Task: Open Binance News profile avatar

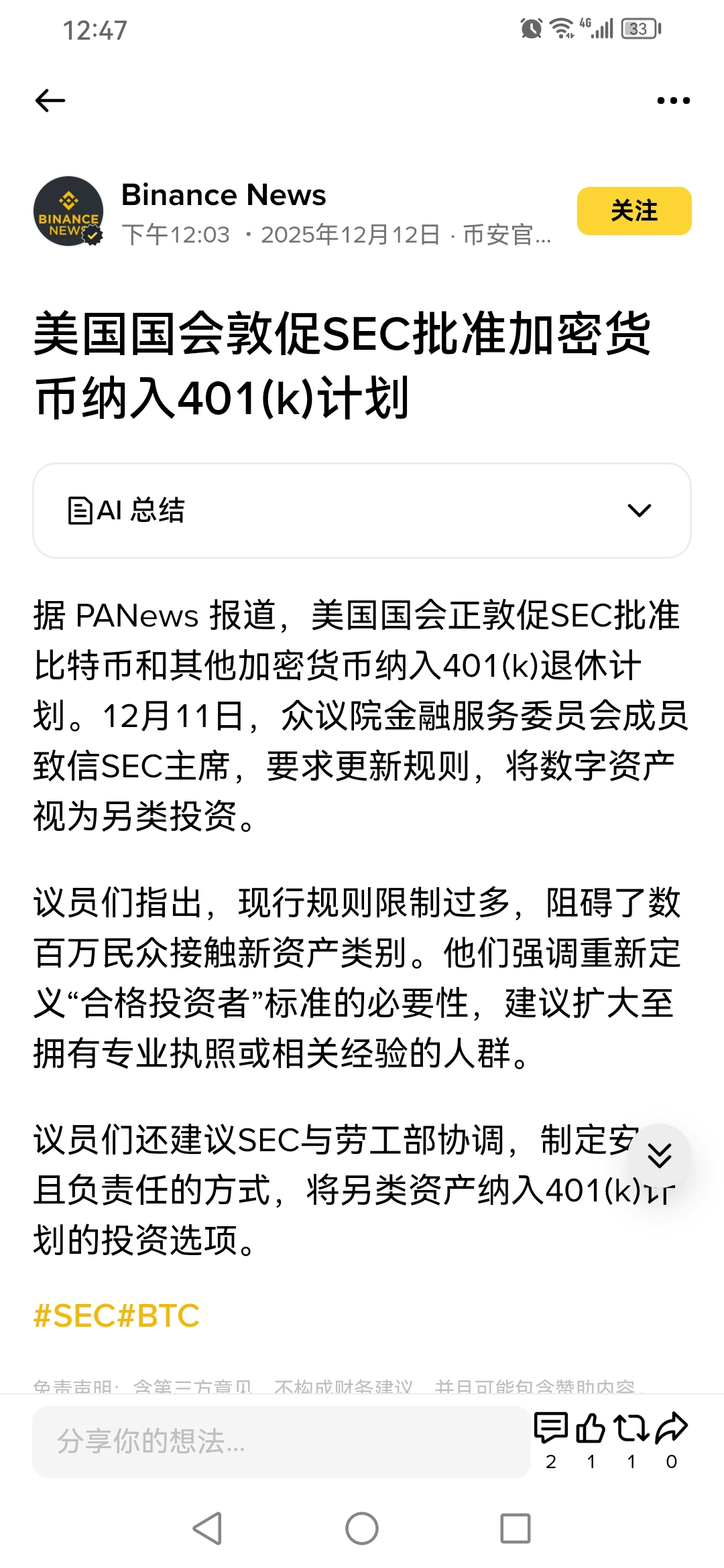Action: [68, 211]
